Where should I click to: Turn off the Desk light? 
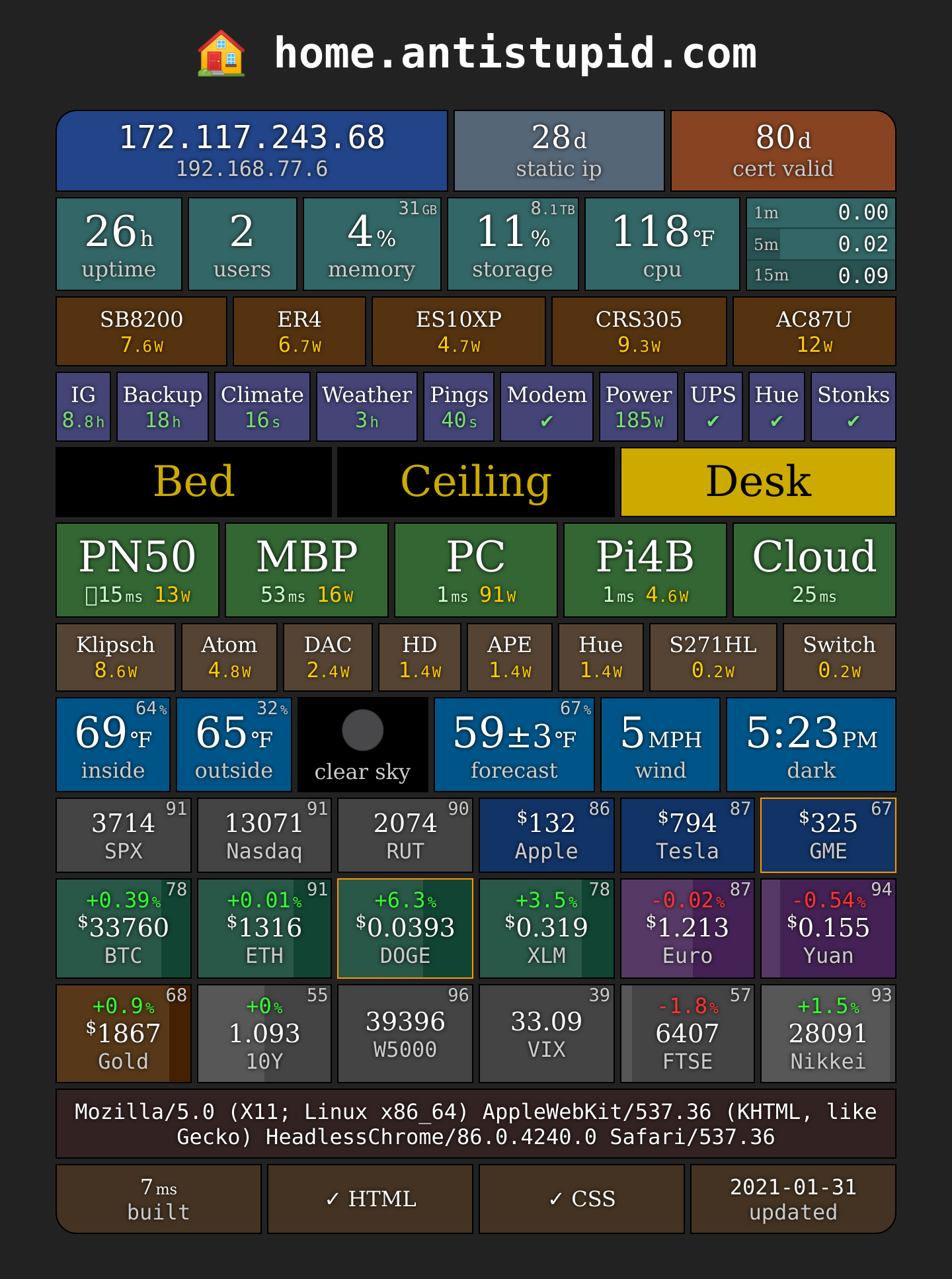758,481
